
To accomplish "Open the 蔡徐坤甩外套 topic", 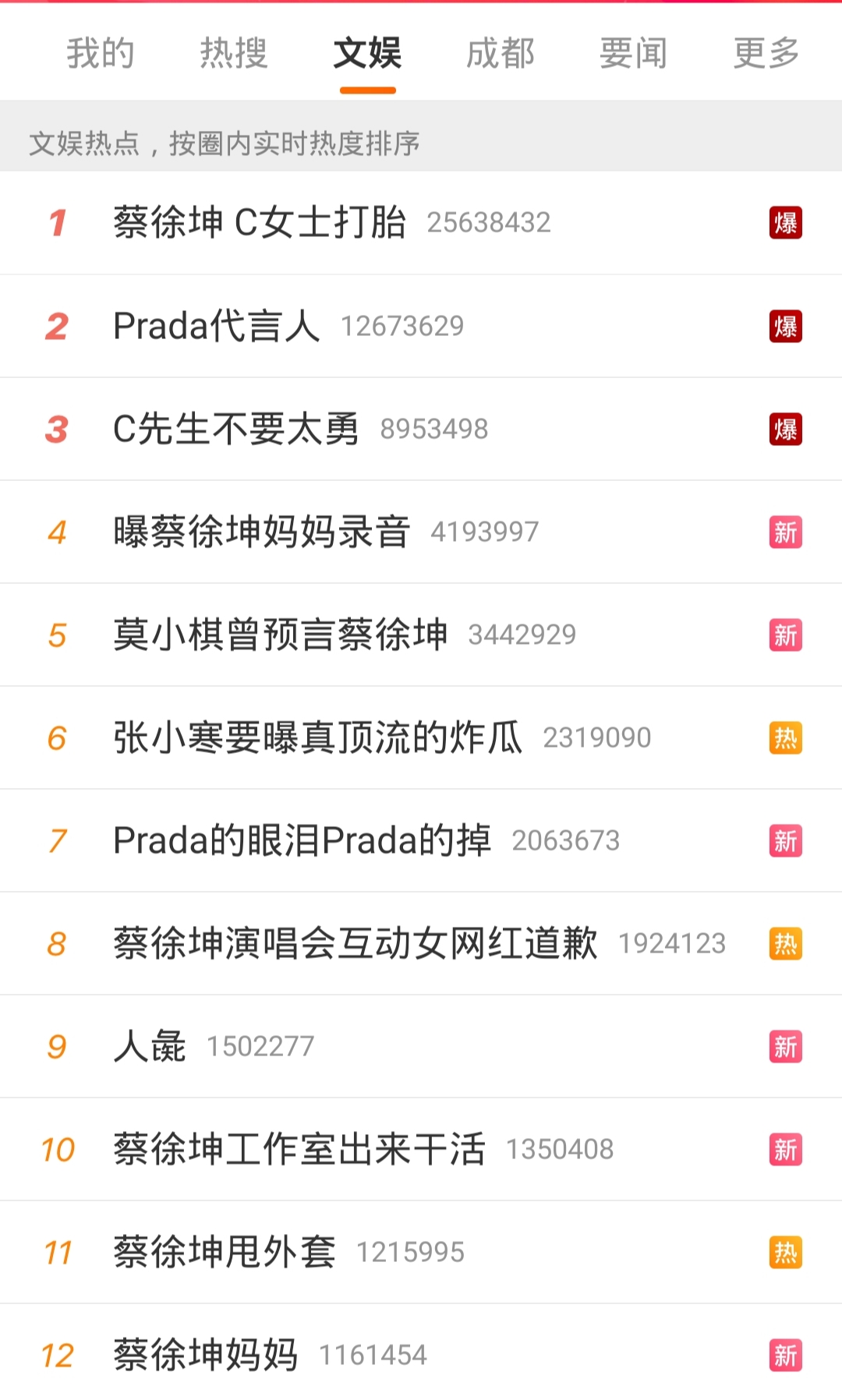I will (225, 1252).
